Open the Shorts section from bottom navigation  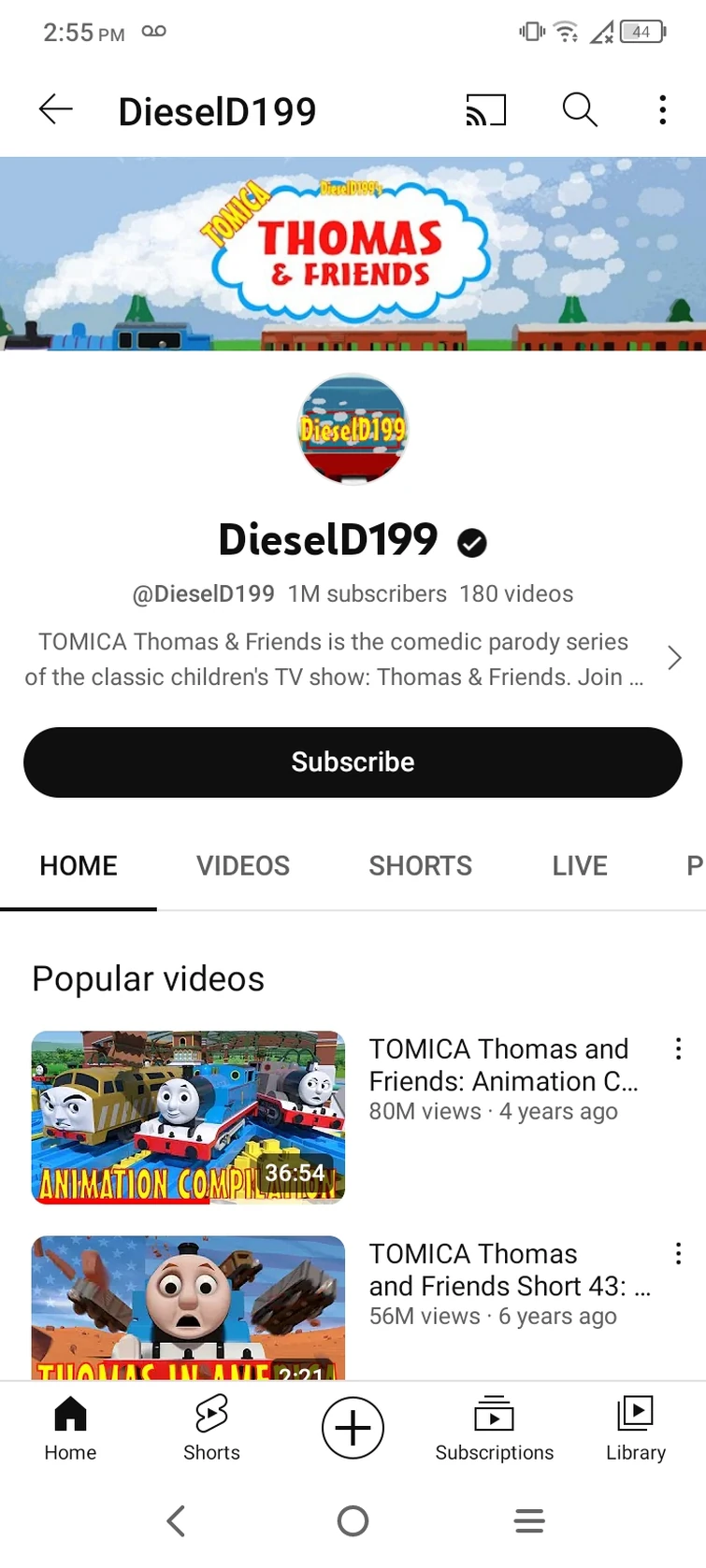tap(211, 1428)
